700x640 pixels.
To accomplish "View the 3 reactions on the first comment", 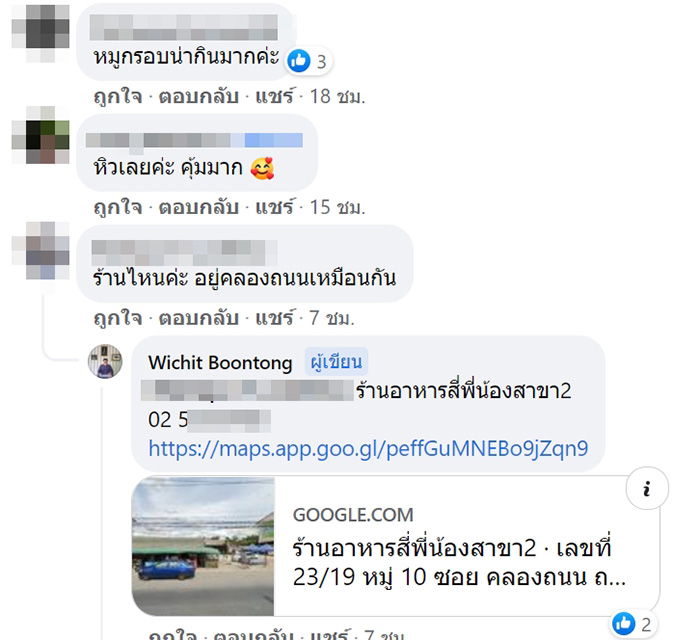I will tap(309, 62).
